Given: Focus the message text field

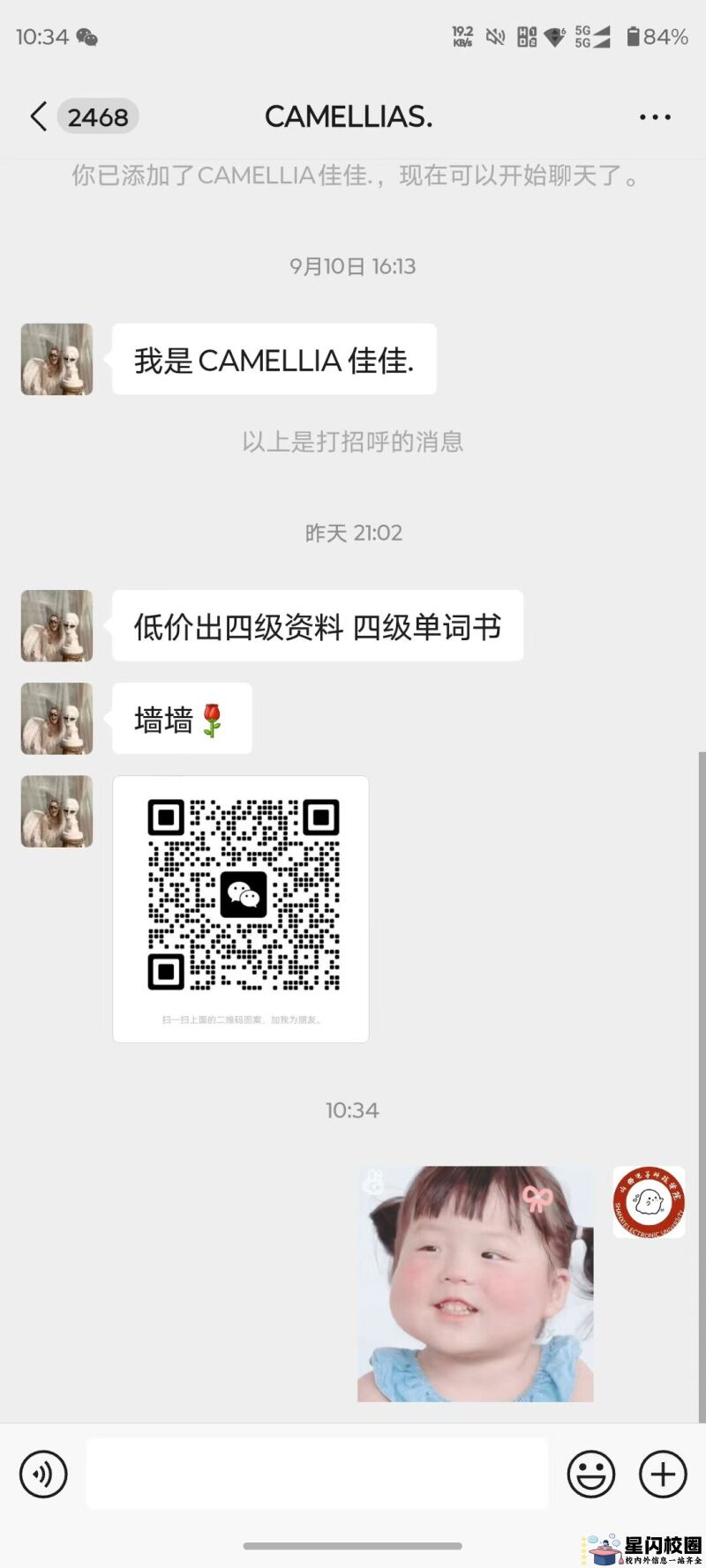Looking at the screenshot, I should click(317, 1474).
